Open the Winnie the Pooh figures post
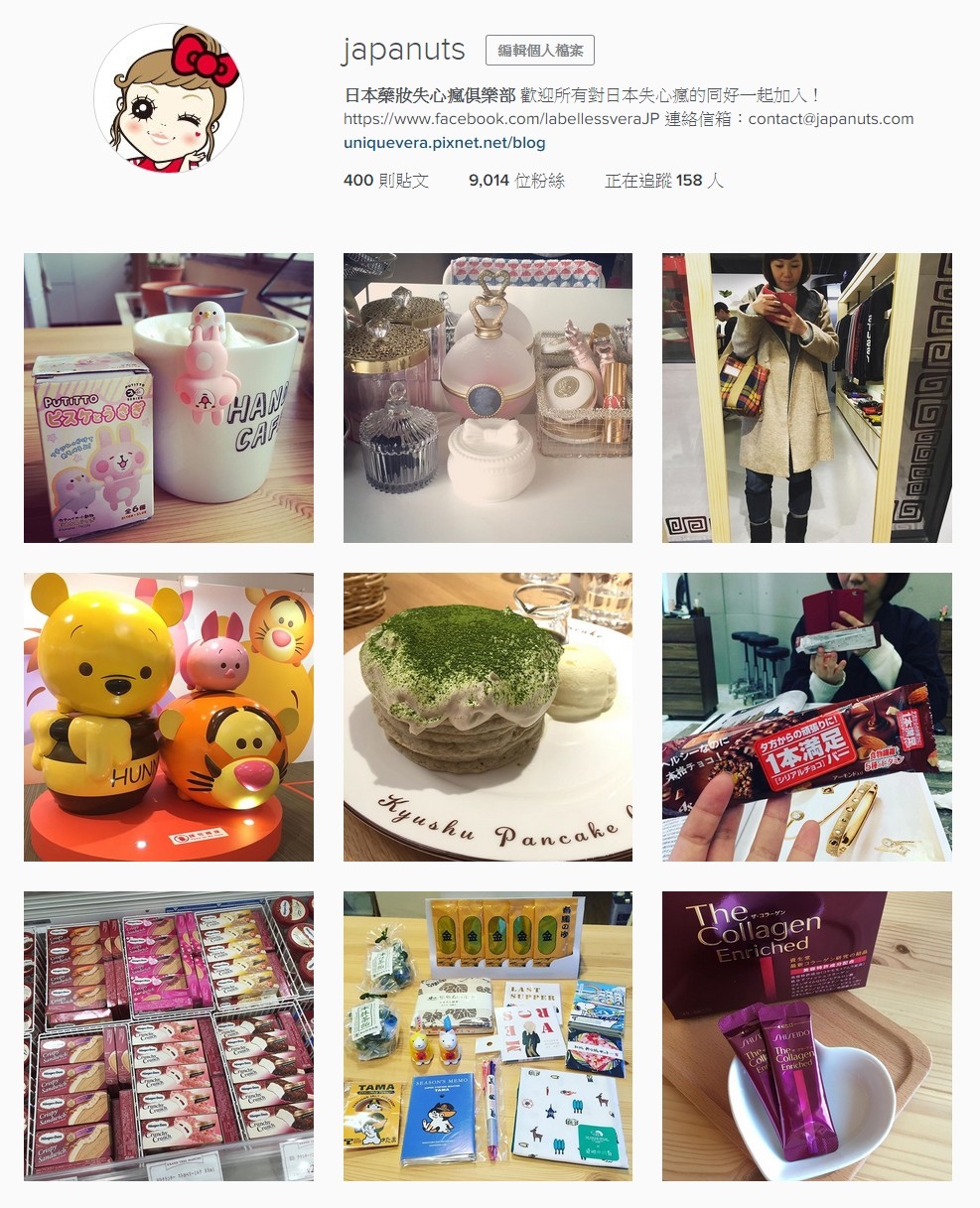 [x=169, y=717]
